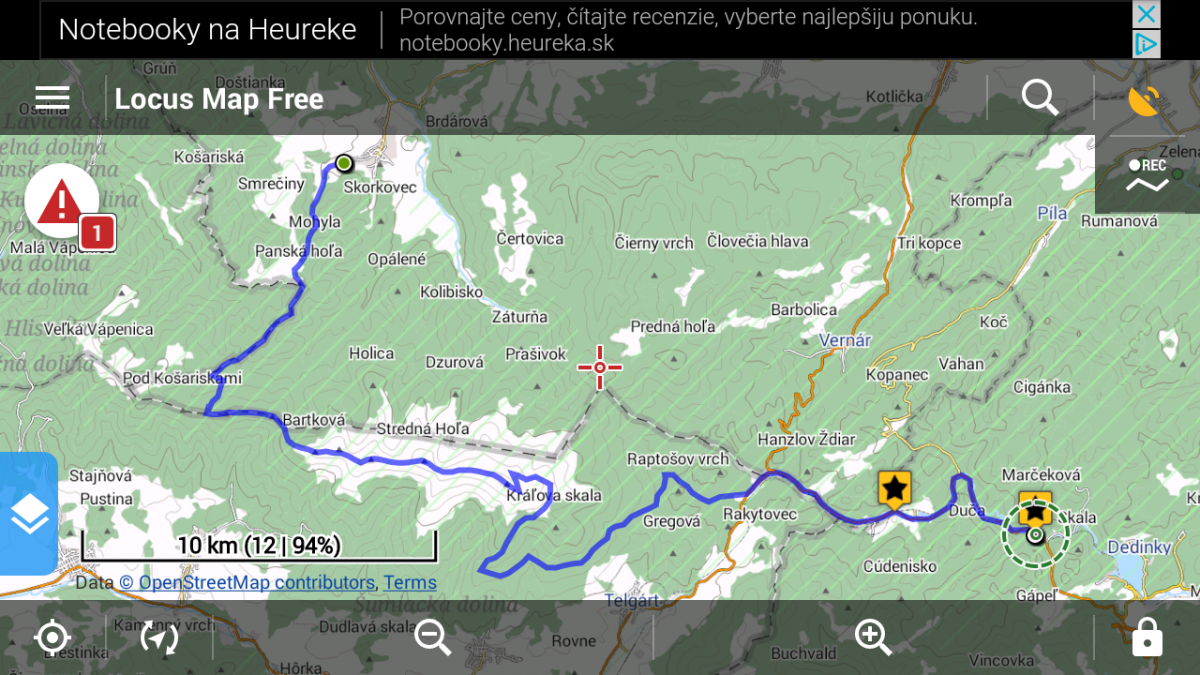The width and height of the screenshot is (1200, 675).
Task: Open the OpenStreetMap contributors link
Action: point(256,582)
